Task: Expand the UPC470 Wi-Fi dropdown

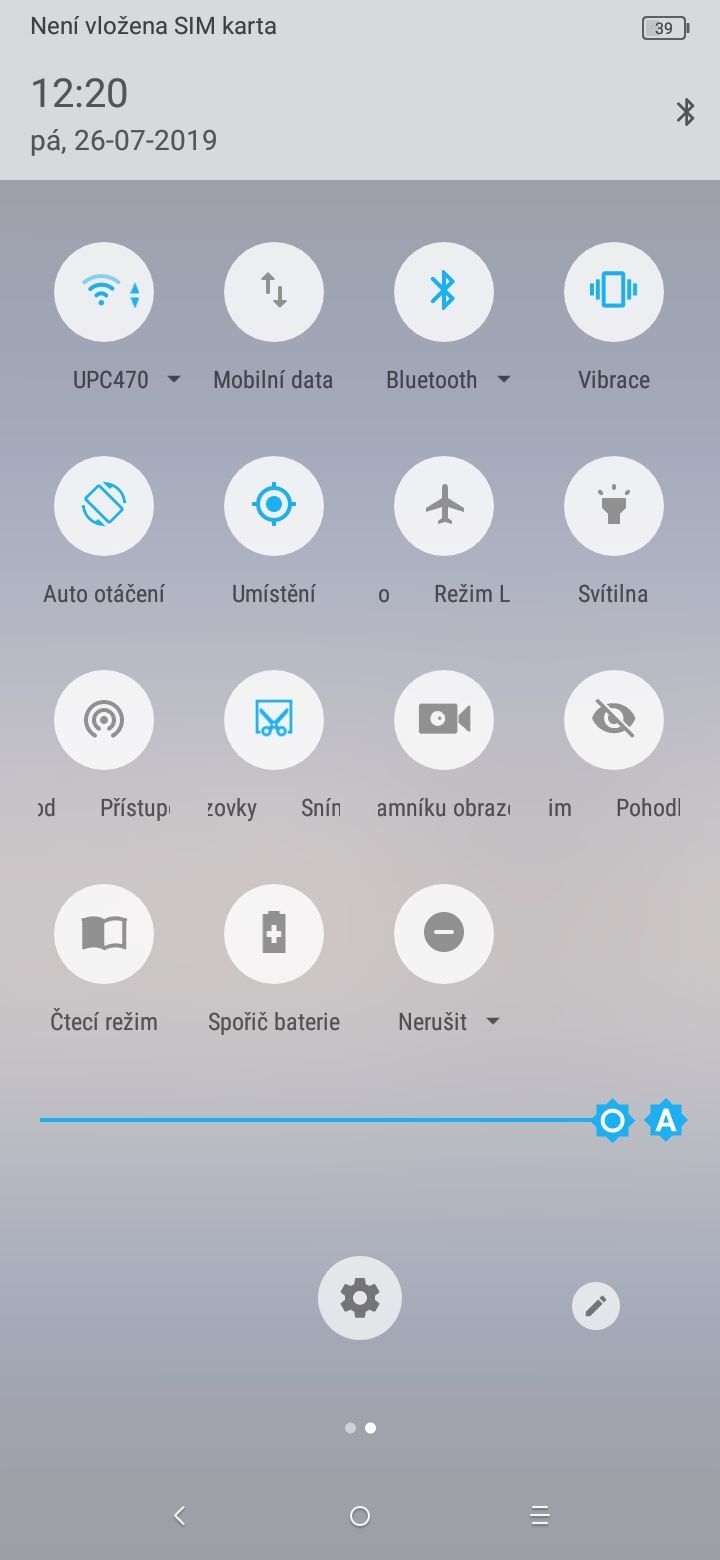Action: point(173,379)
